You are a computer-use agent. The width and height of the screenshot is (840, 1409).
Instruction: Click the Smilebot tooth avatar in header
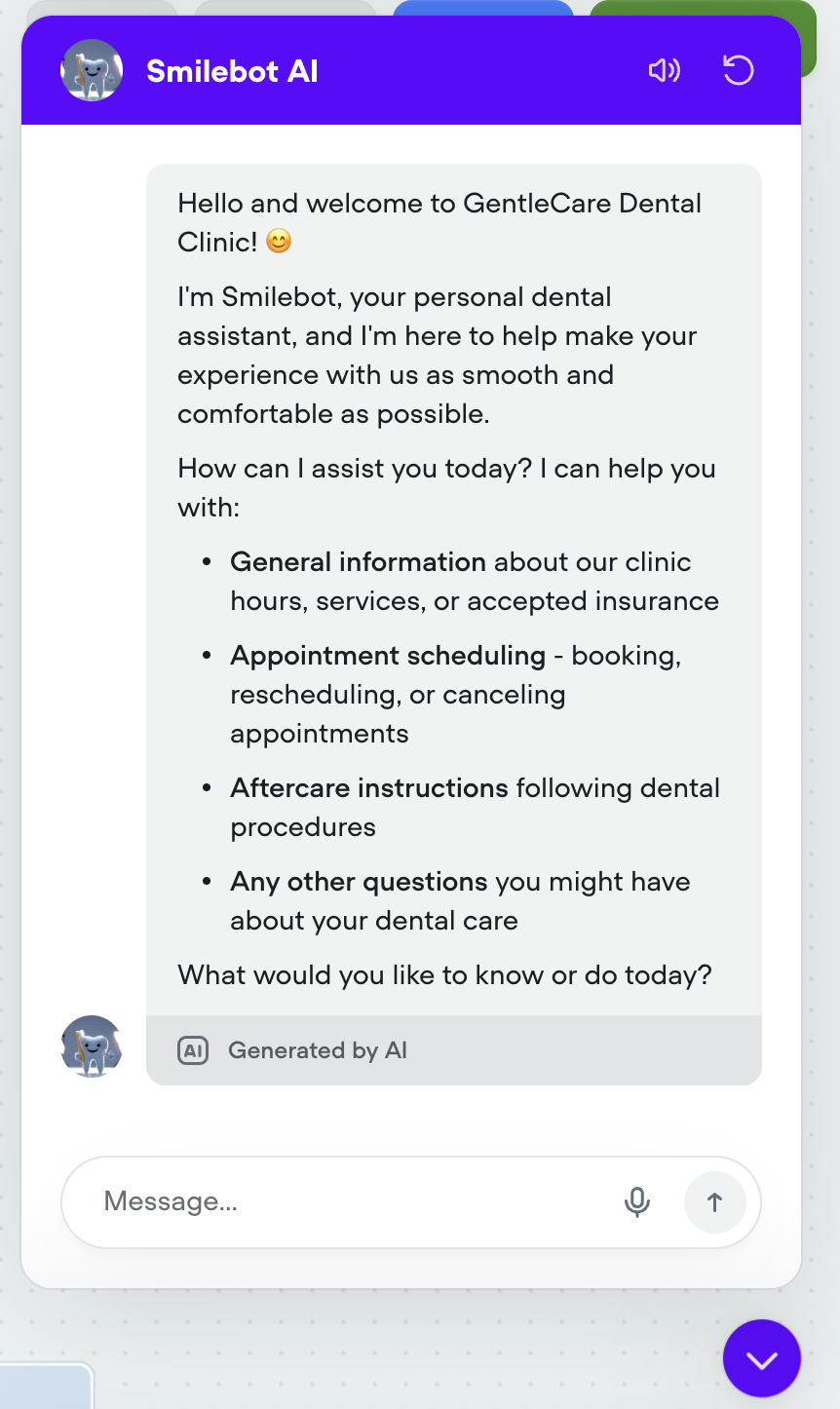pyautogui.click(x=91, y=70)
